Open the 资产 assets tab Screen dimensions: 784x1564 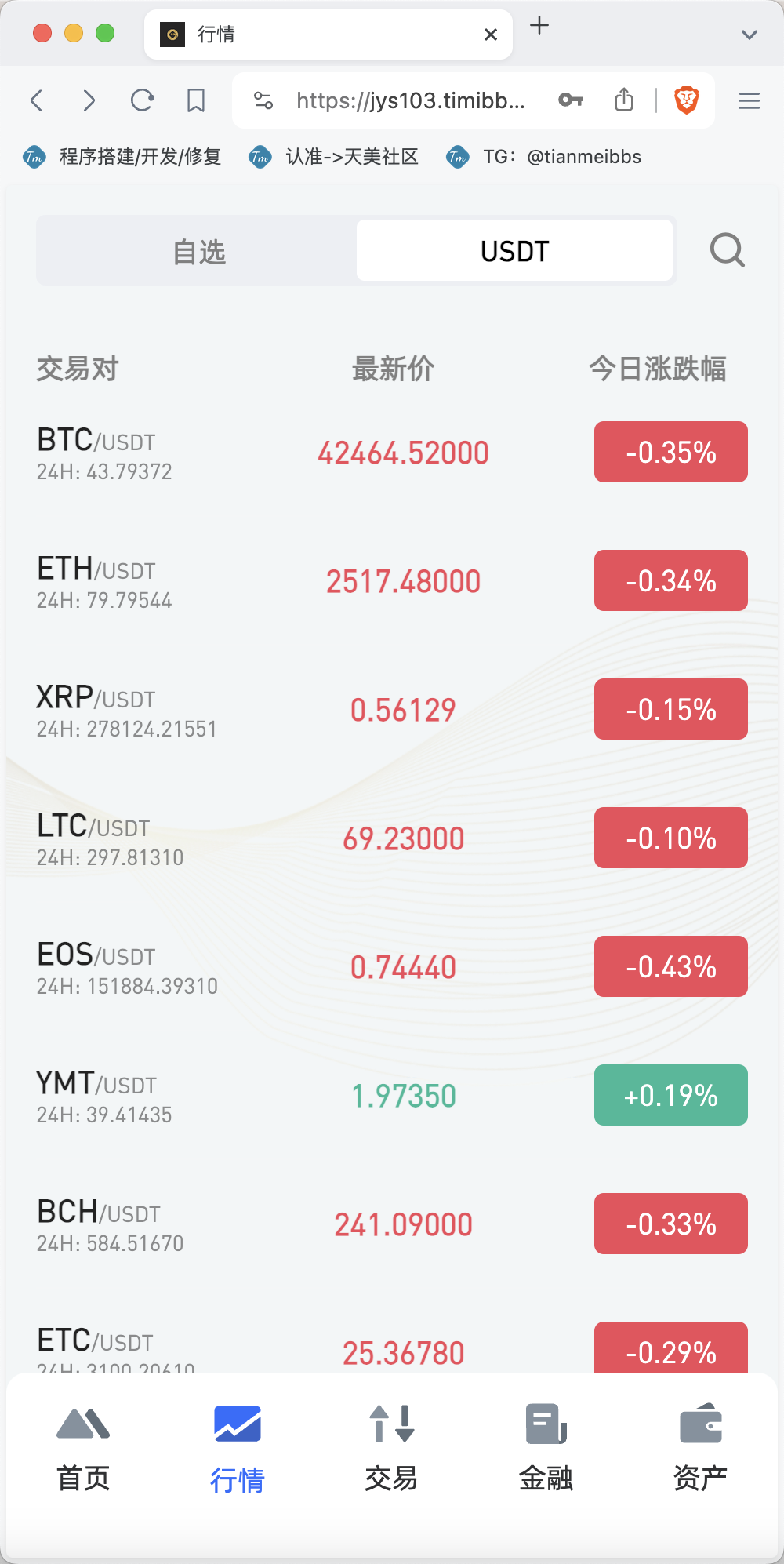(700, 1447)
